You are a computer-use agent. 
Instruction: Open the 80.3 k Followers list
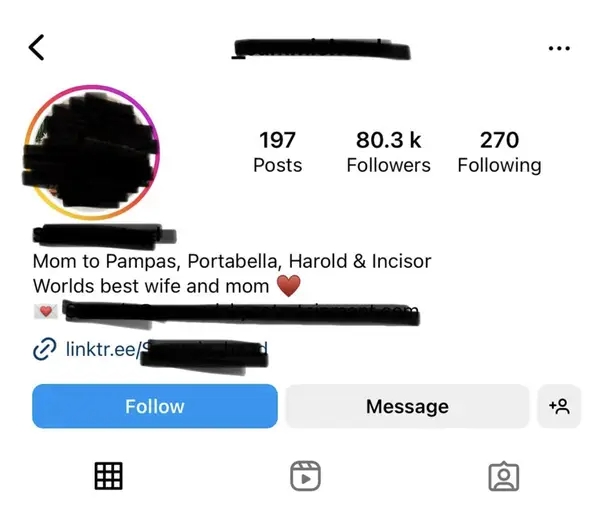(x=388, y=152)
